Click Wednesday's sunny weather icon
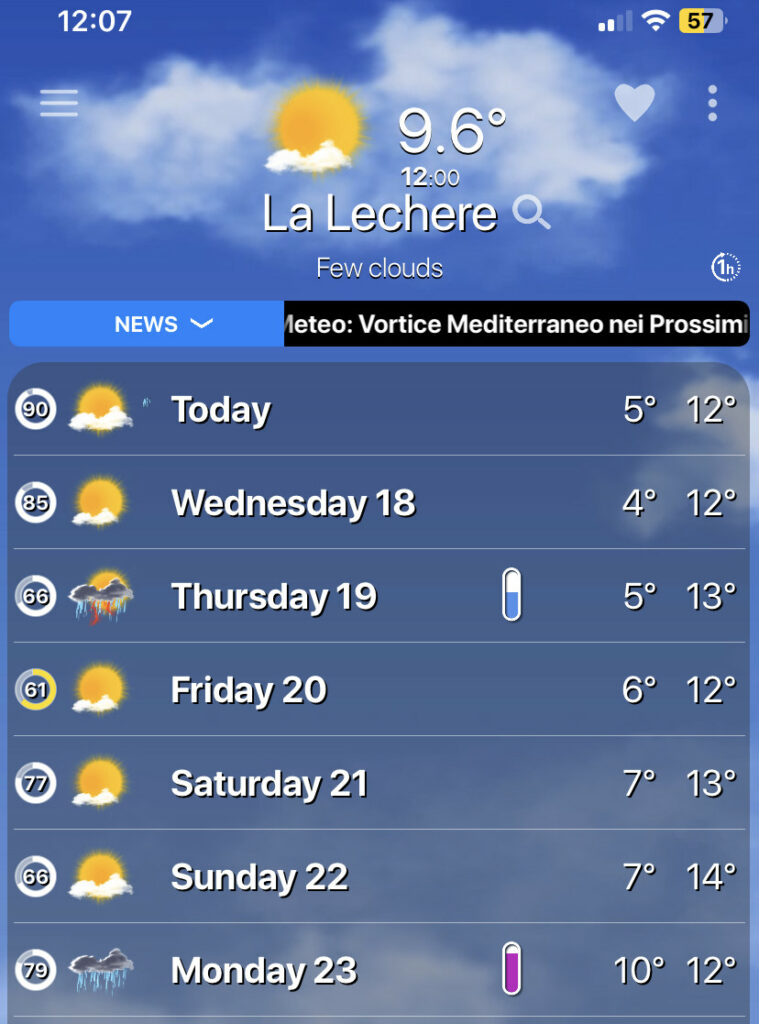The image size is (759, 1024). click(x=99, y=502)
